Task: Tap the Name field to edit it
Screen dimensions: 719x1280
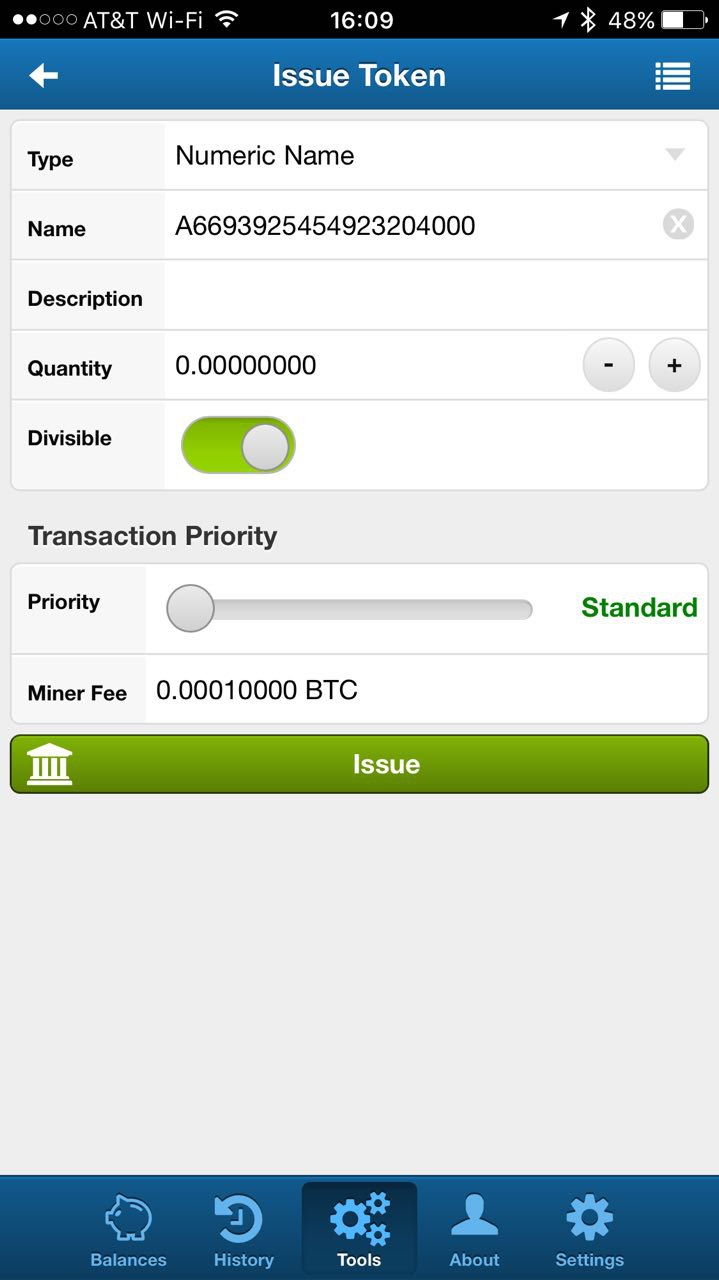Action: pyautogui.click(x=412, y=226)
